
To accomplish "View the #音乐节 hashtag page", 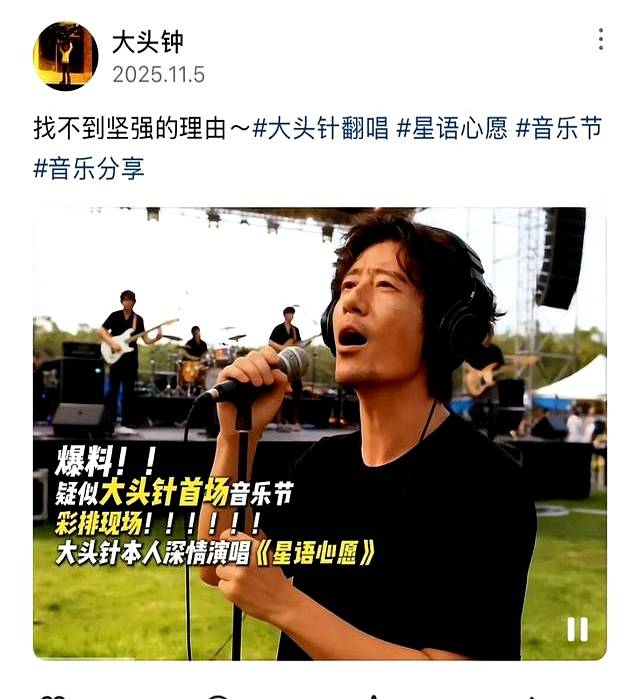I will coord(559,129).
